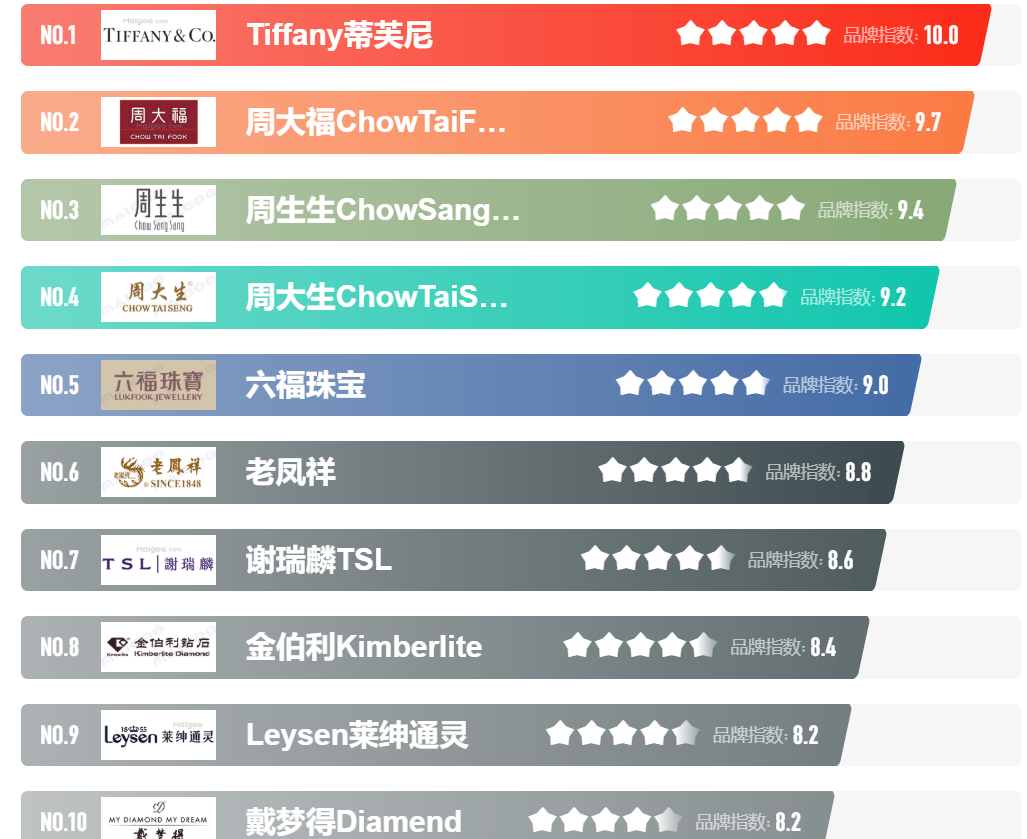Open the 周大福ChowTaiFook ranking entry
Image resolution: width=1027 pixels, height=839 pixels.
click(x=376, y=122)
